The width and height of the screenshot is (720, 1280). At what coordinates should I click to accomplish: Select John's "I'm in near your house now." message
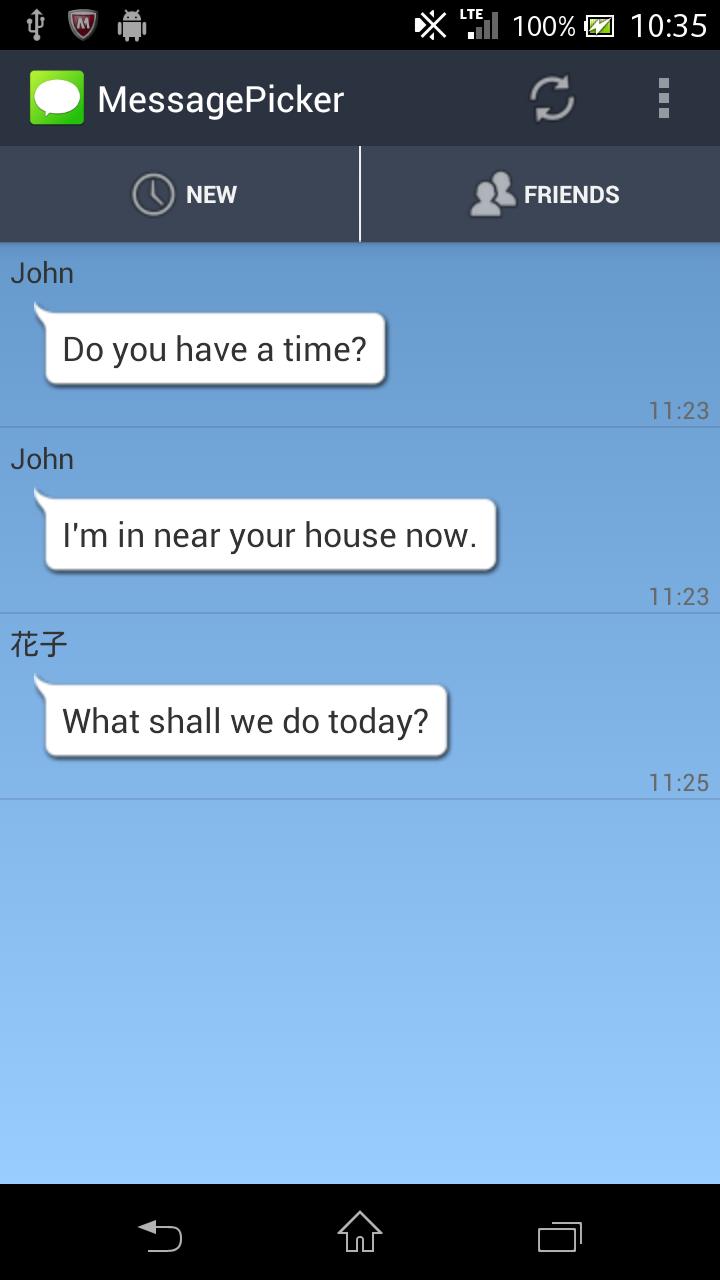[x=270, y=535]
